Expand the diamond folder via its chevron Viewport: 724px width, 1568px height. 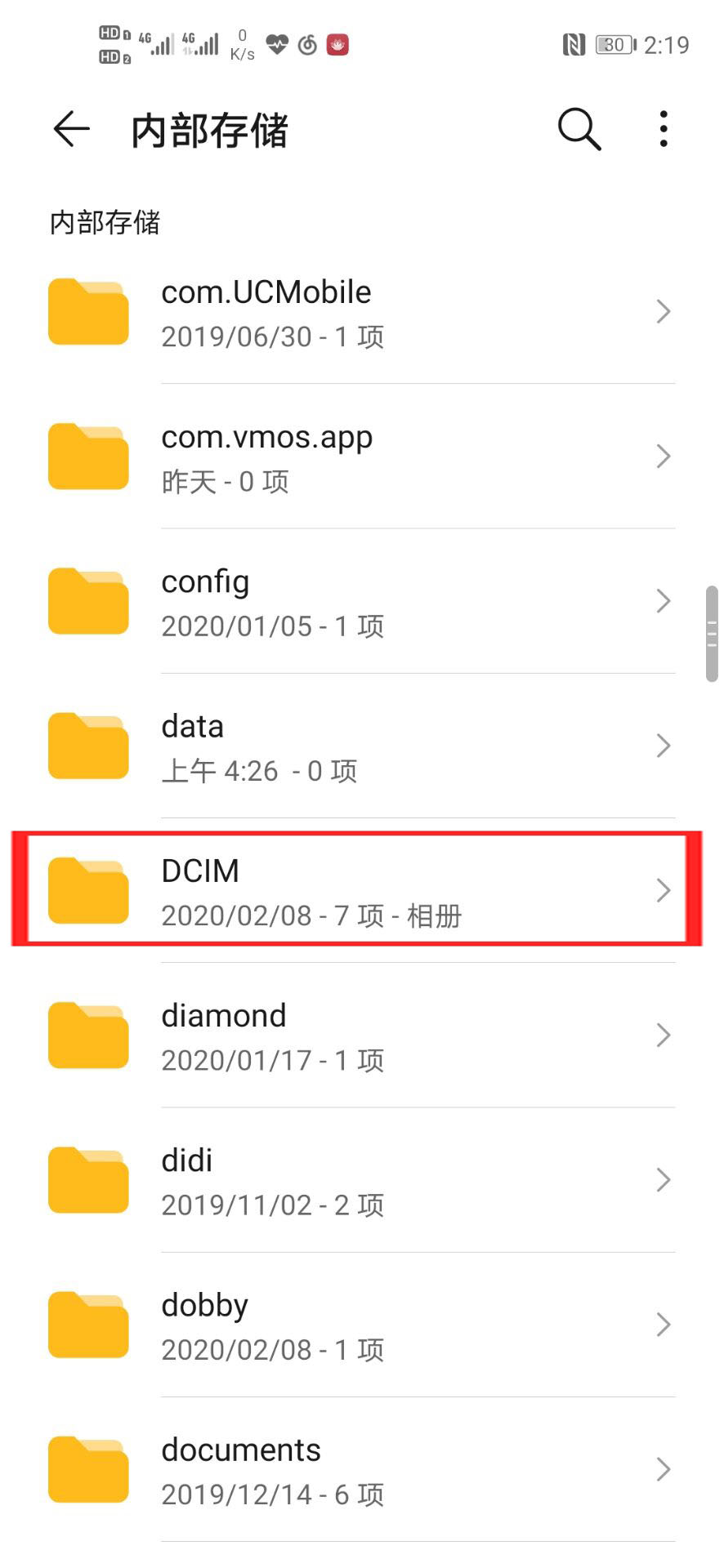coord(663,1035)
